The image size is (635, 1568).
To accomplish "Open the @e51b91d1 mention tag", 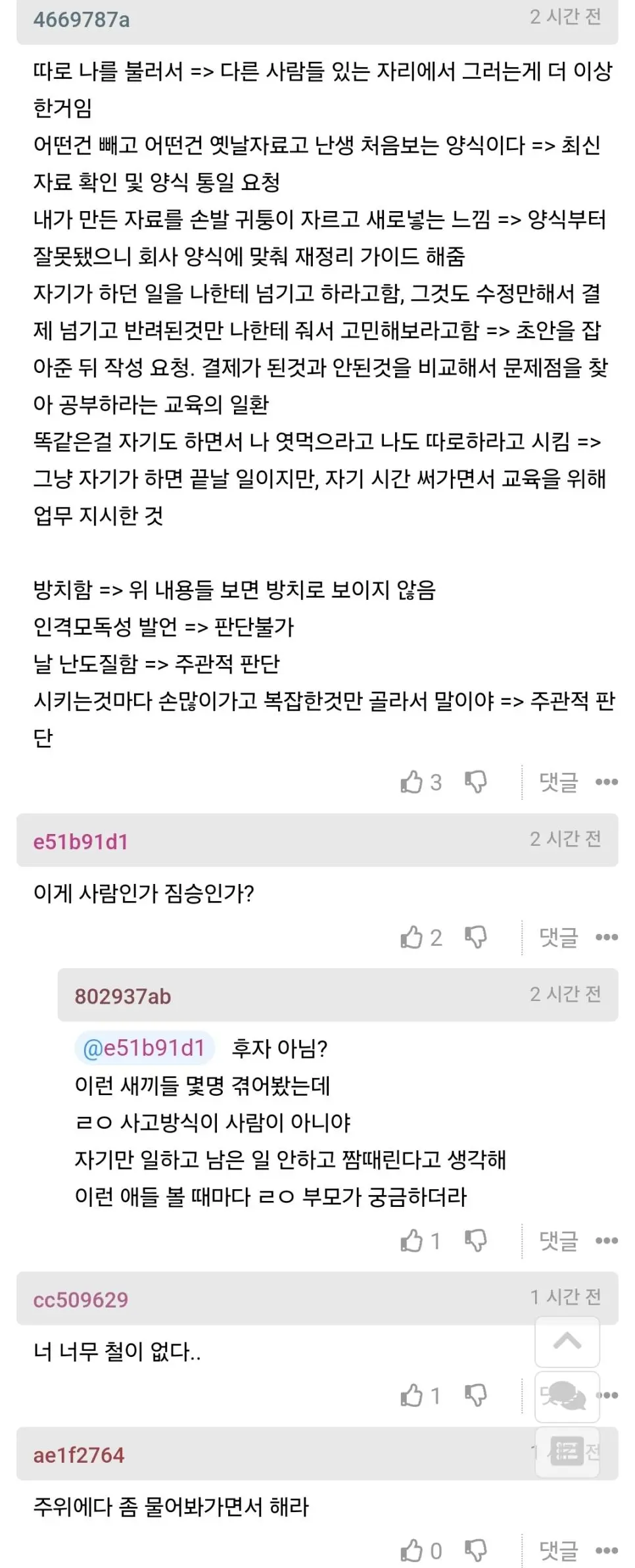I will pos(145,1048).
